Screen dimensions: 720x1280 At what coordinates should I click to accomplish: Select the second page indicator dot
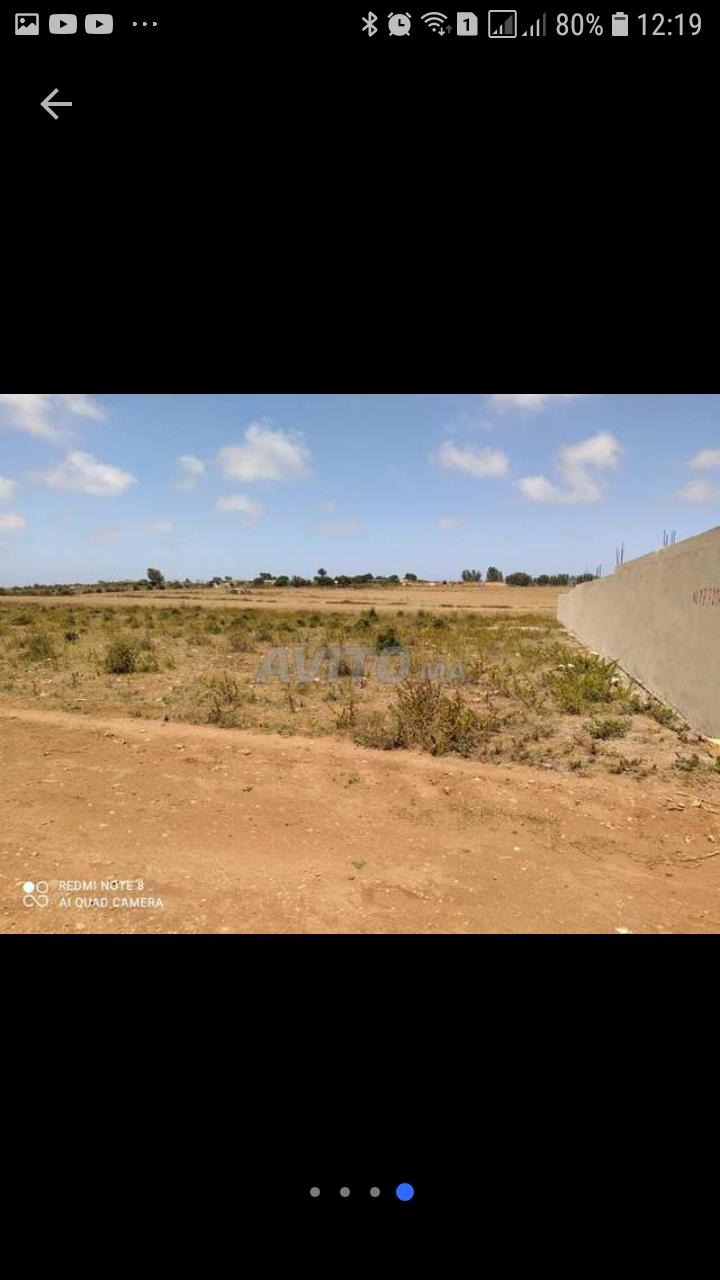click(345, 1192)
